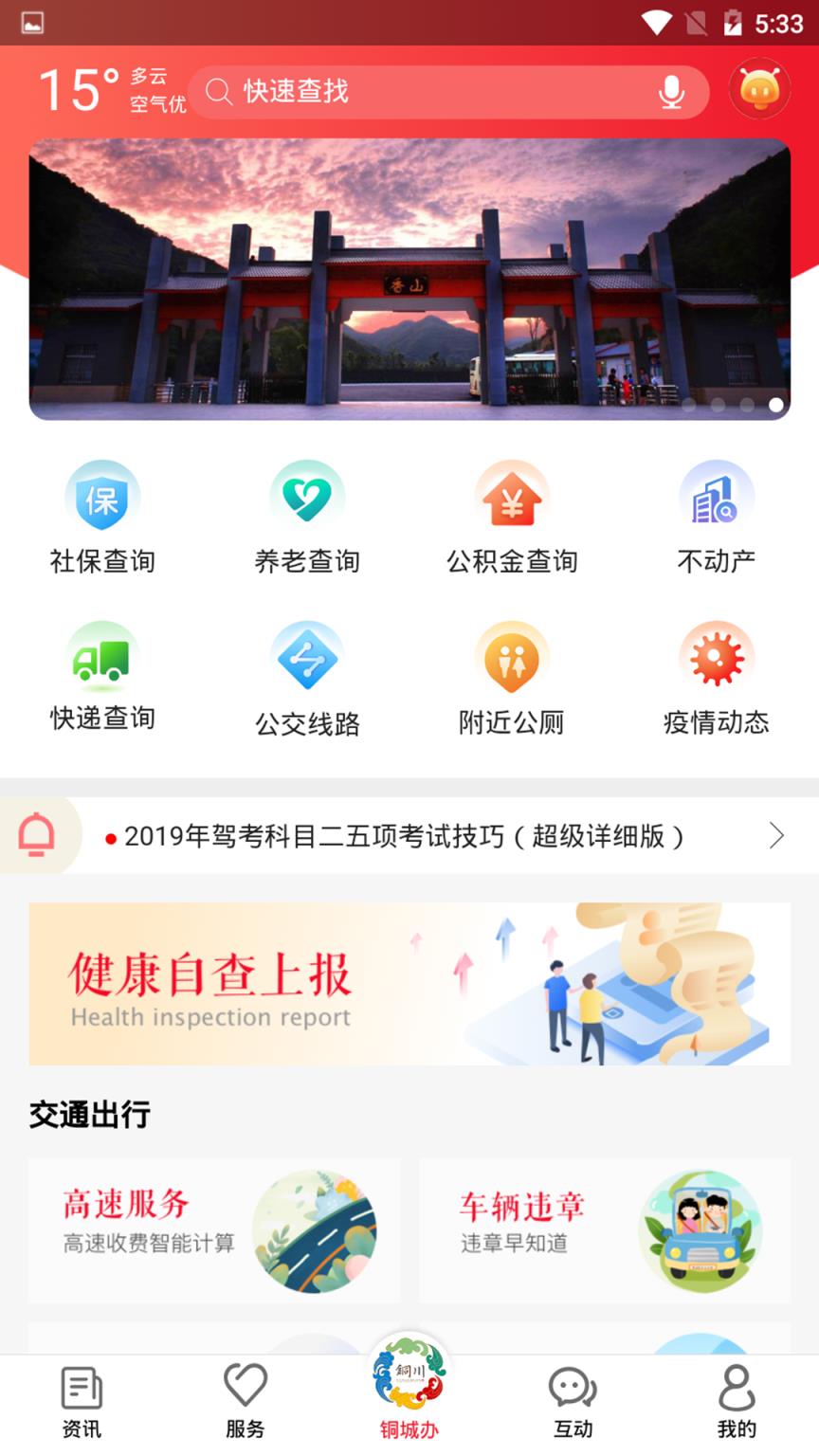Tap the notification bell icon
Image resolution: width=819 pixels, height=1456 pixels.
tap(36, 835)
